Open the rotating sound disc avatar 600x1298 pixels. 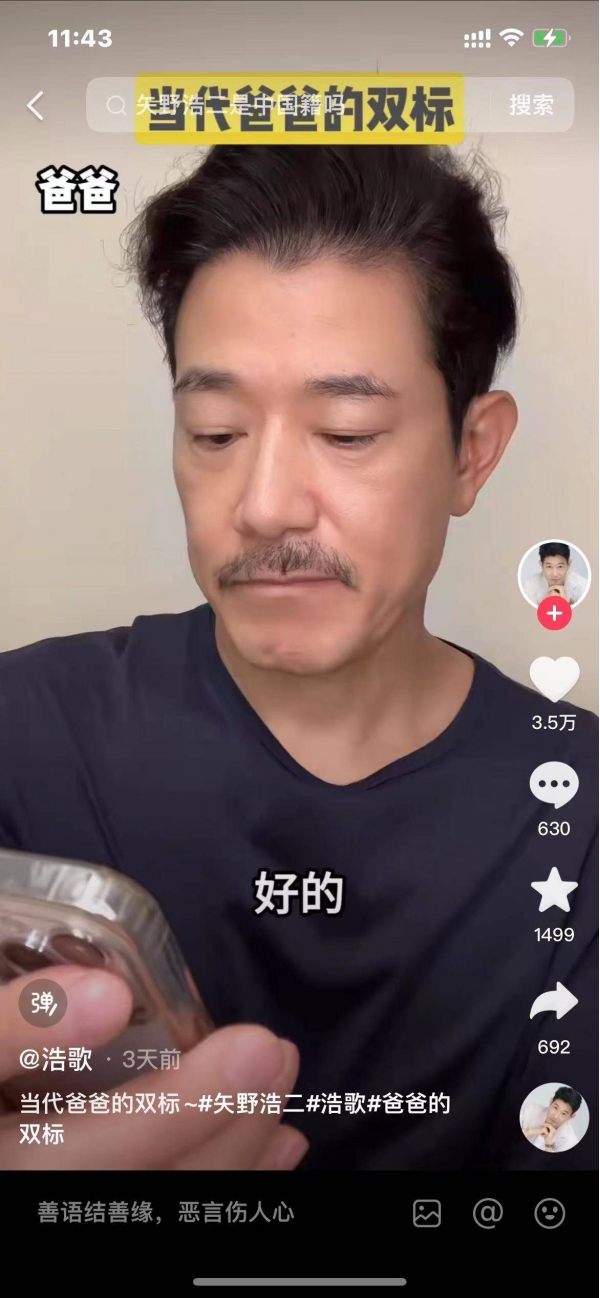tap(554, 1117)
